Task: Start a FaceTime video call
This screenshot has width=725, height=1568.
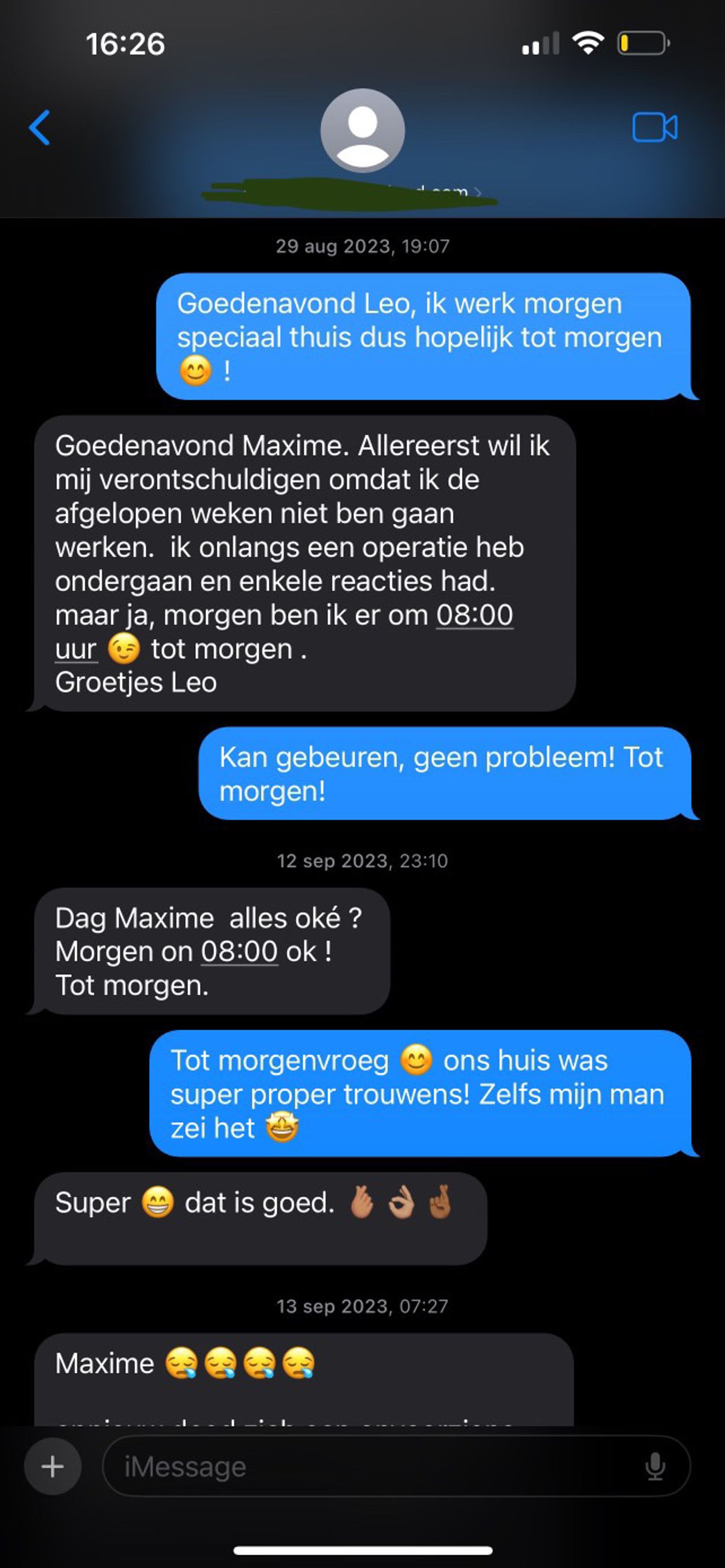Action: tap(654, 128)
